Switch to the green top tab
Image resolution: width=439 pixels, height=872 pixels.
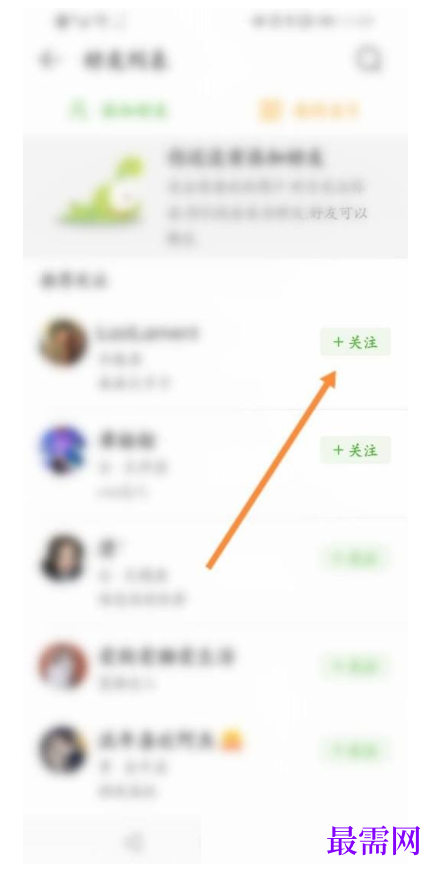117,110
